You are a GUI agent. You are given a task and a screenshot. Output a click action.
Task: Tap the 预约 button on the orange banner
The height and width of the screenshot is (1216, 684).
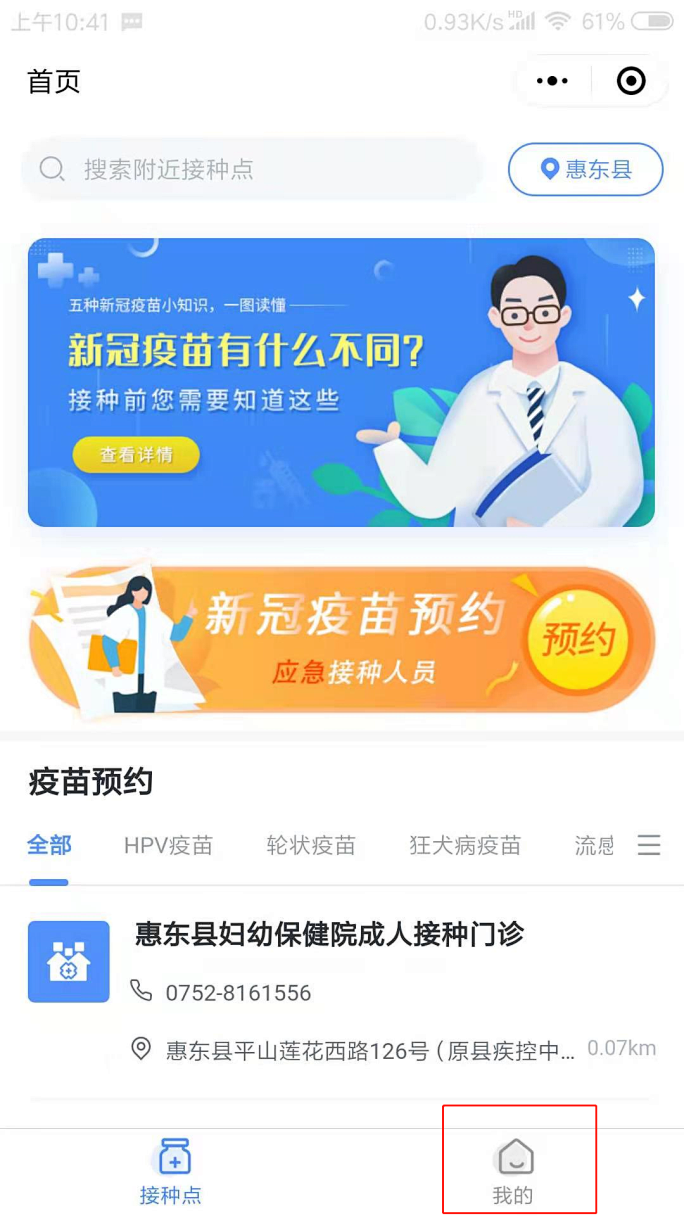tap(577, 640)
